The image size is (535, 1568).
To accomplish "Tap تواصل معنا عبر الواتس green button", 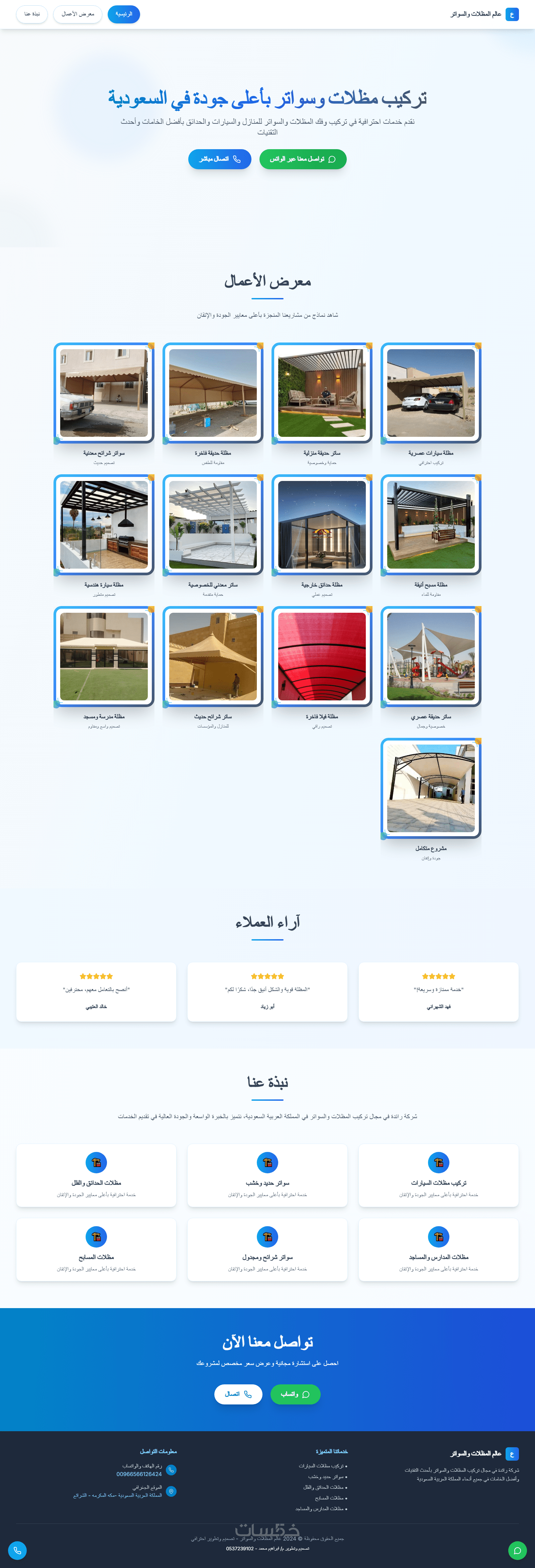I will (x=303, y=159).
